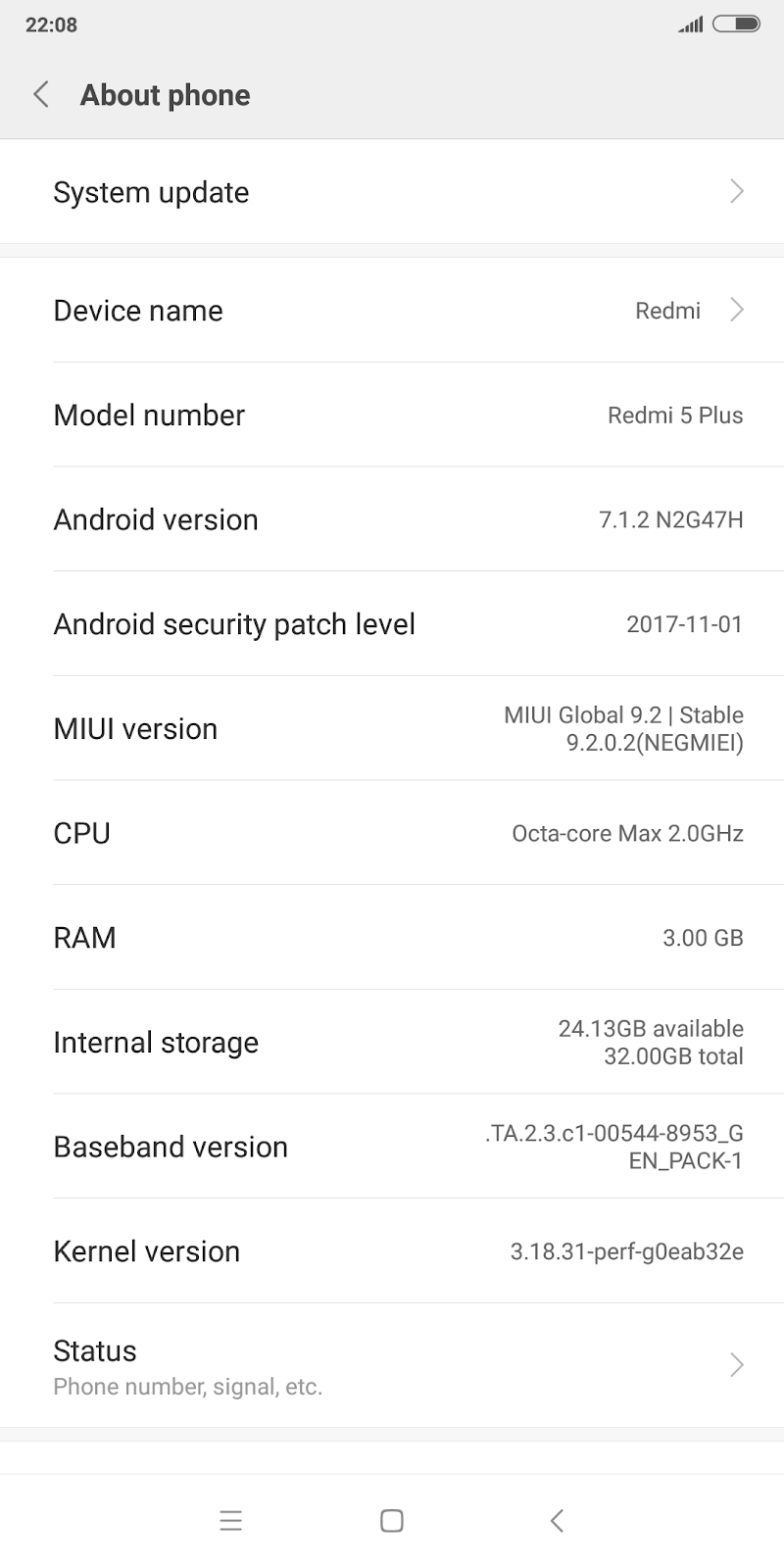Tap the Device name value showing Redmi
784x1568 pixels.
668,310
